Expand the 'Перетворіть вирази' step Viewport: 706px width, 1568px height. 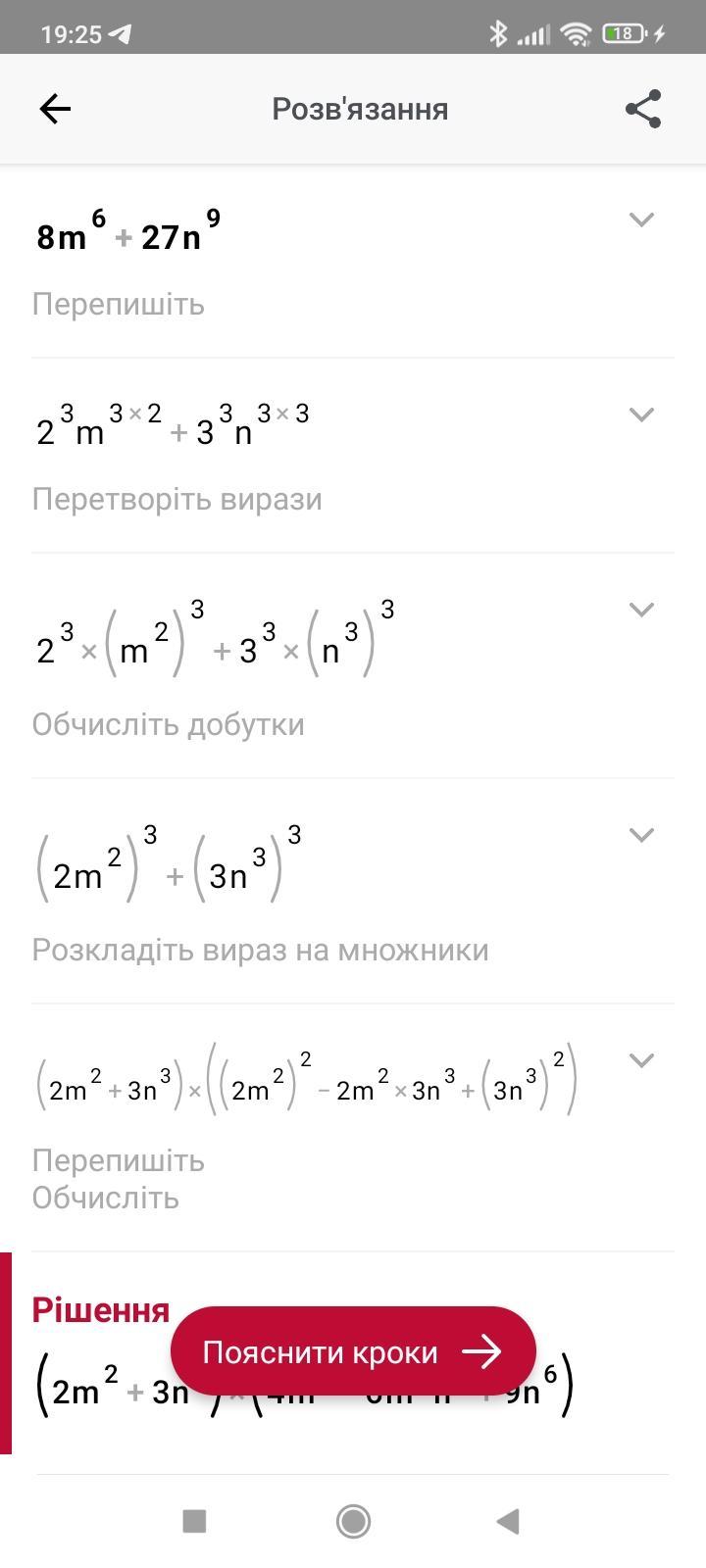coord(641,415)
